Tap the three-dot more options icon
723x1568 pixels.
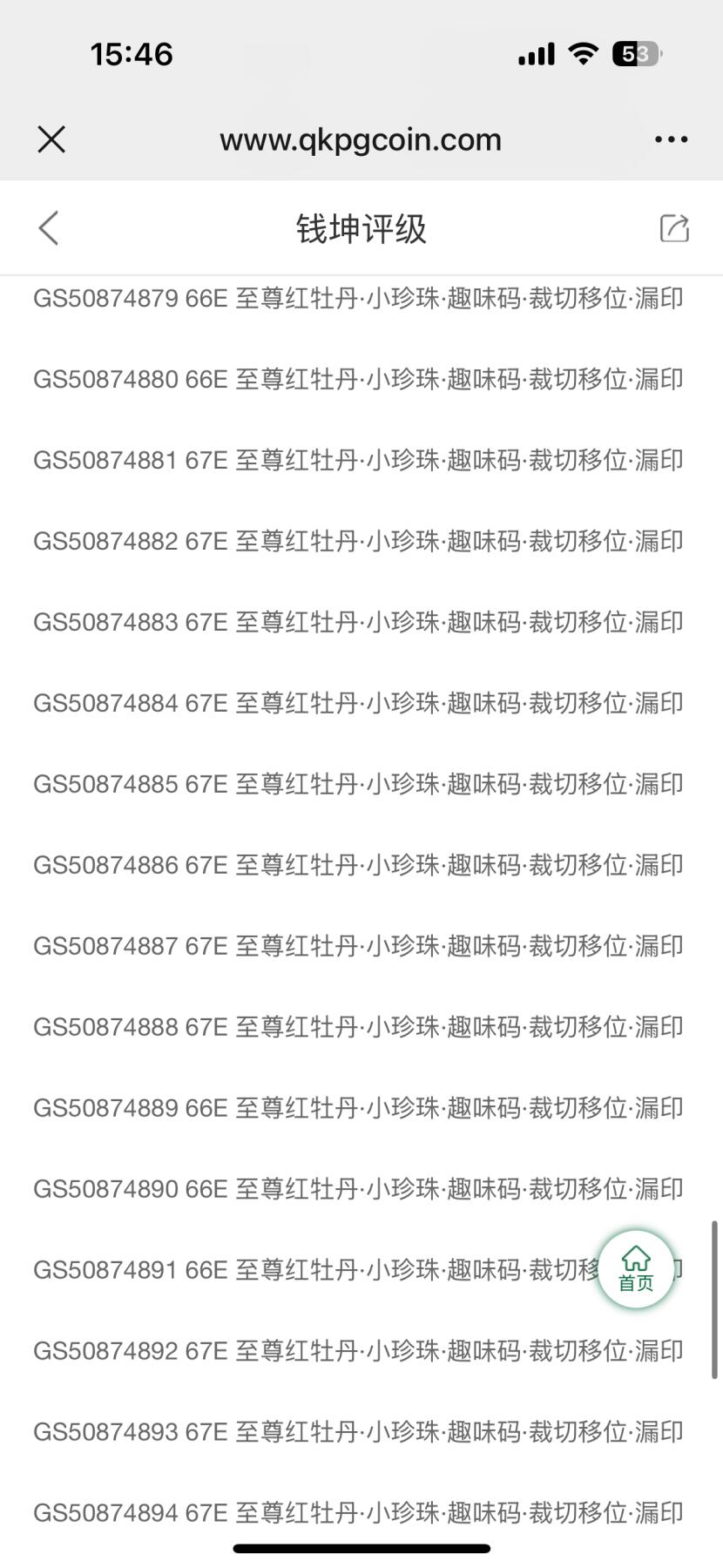tap(671, 139)
